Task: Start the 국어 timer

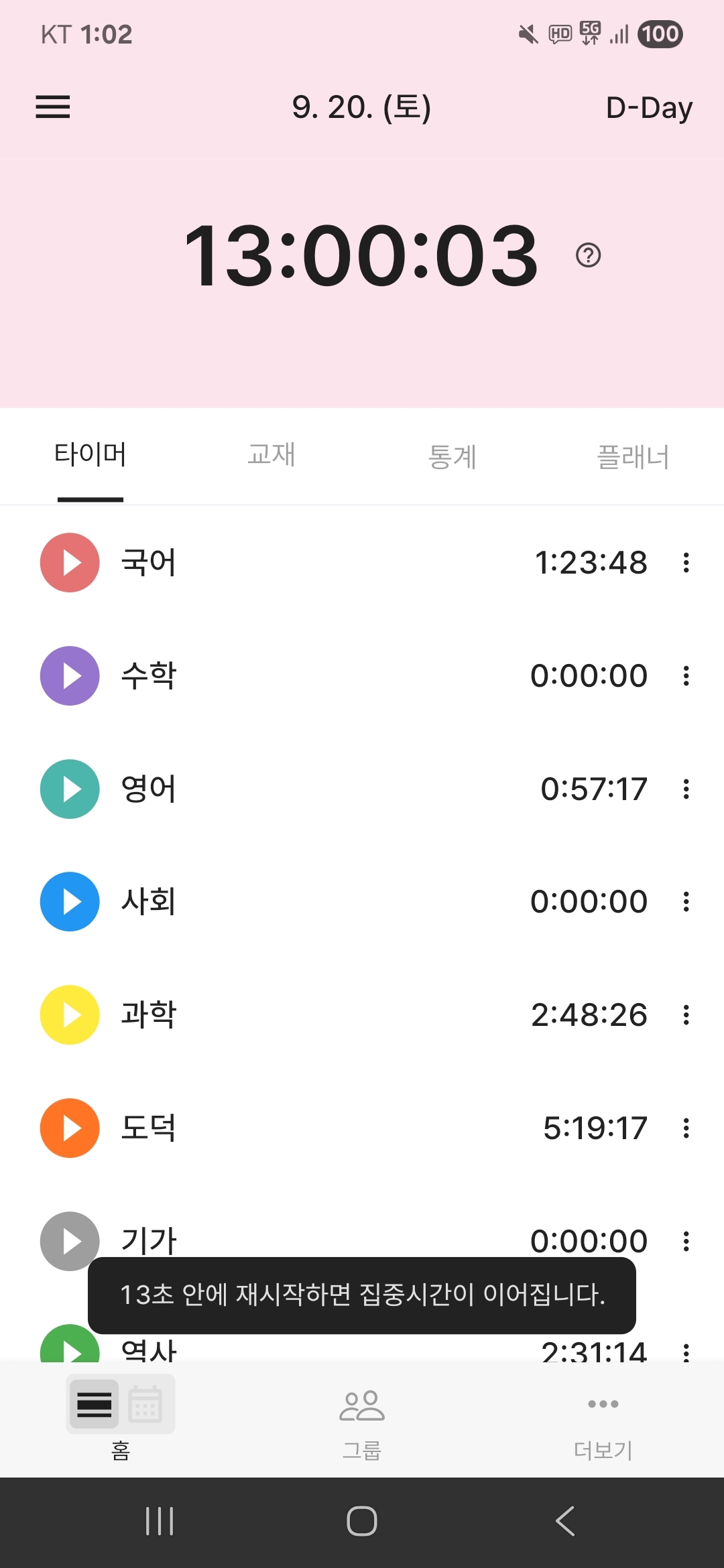Action: [x=70, y=563]
